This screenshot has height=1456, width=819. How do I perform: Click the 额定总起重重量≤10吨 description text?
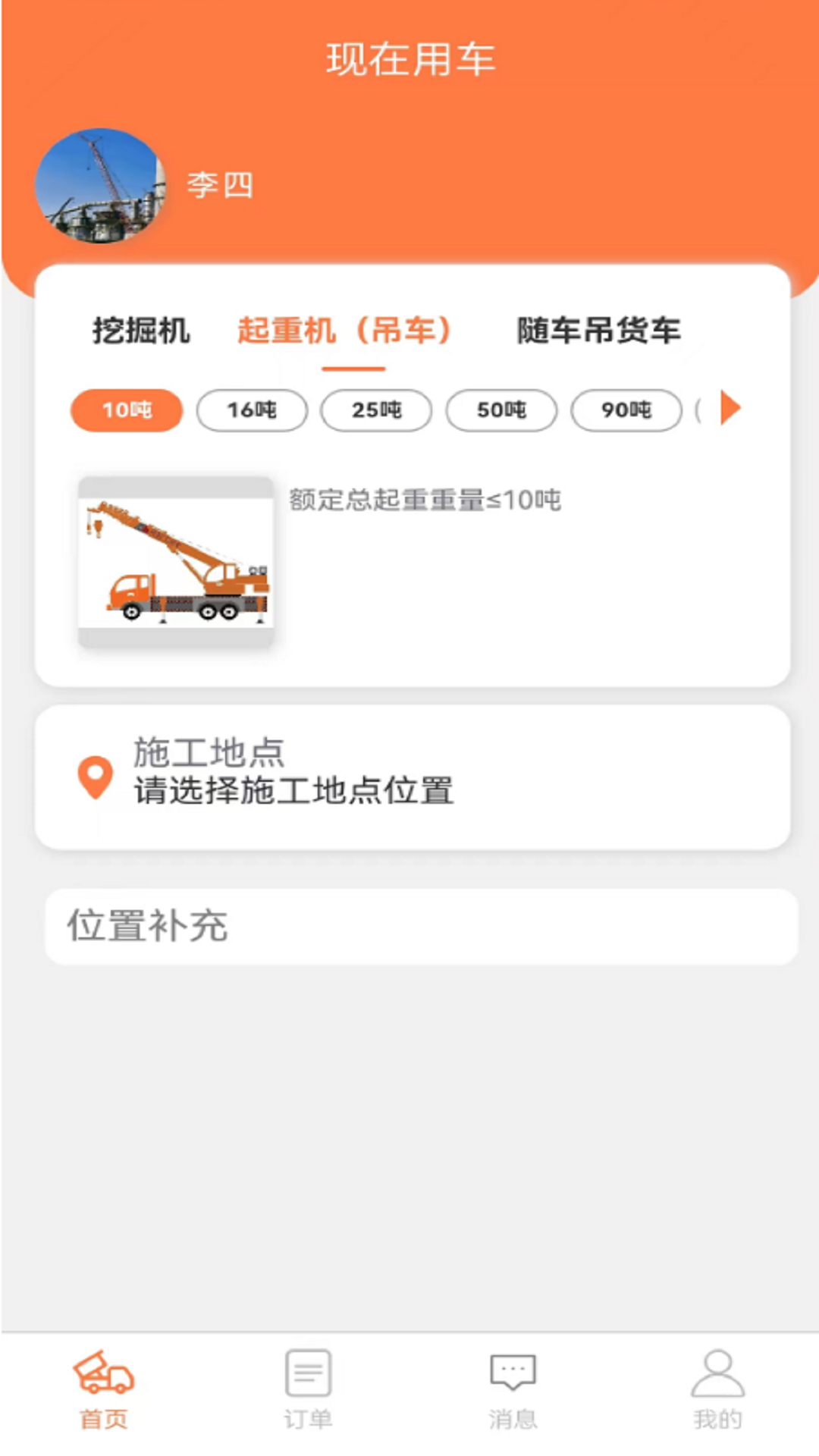click(426, 500)
